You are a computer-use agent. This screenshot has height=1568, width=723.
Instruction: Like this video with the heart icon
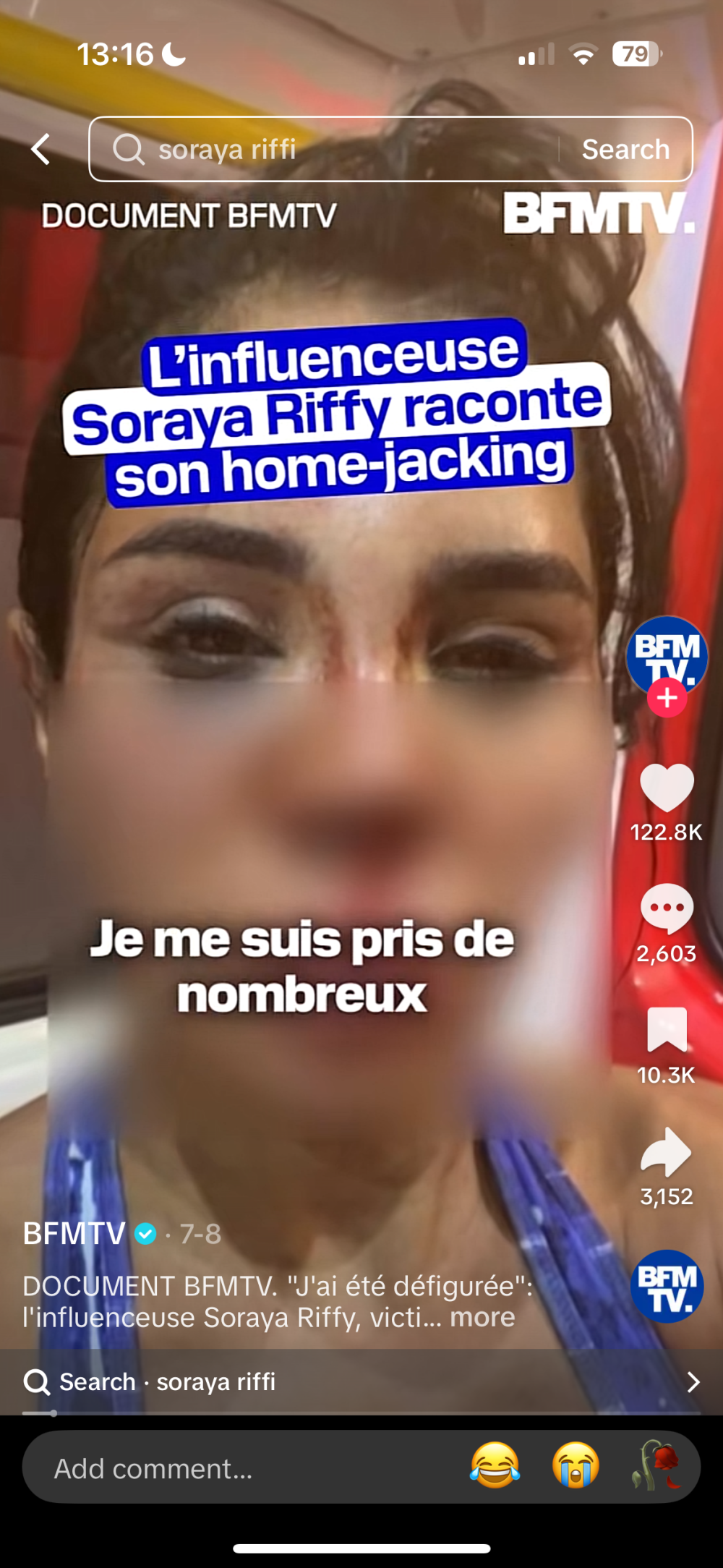pos(667,788)
